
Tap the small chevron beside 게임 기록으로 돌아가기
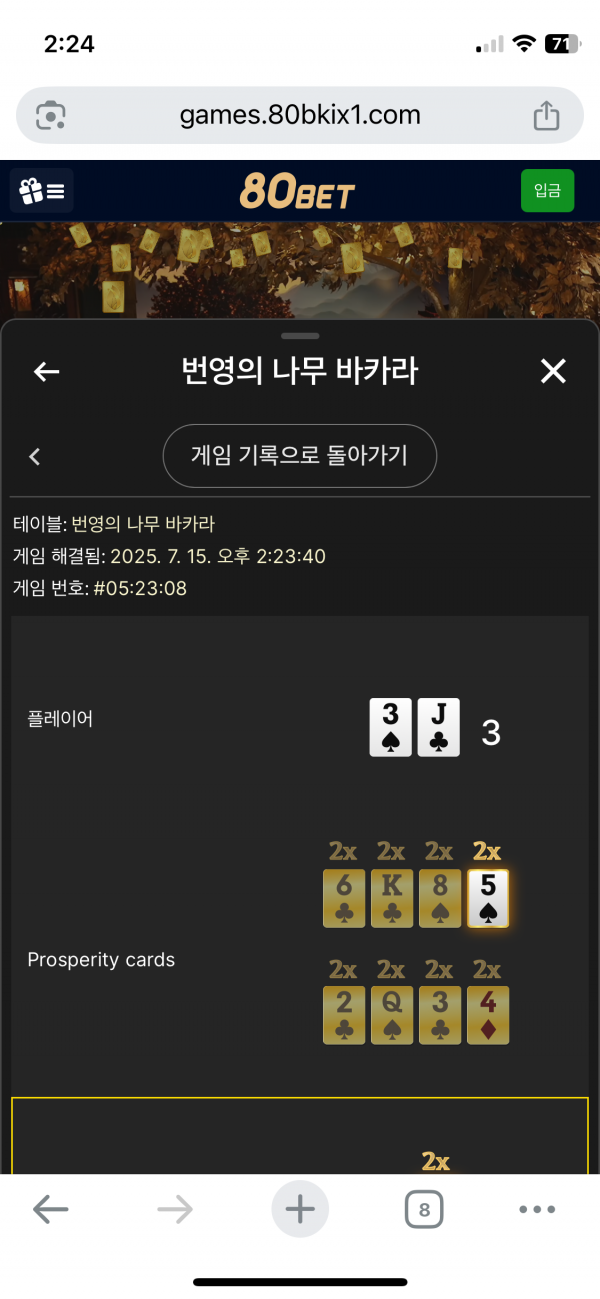click(x=35, y=457)
